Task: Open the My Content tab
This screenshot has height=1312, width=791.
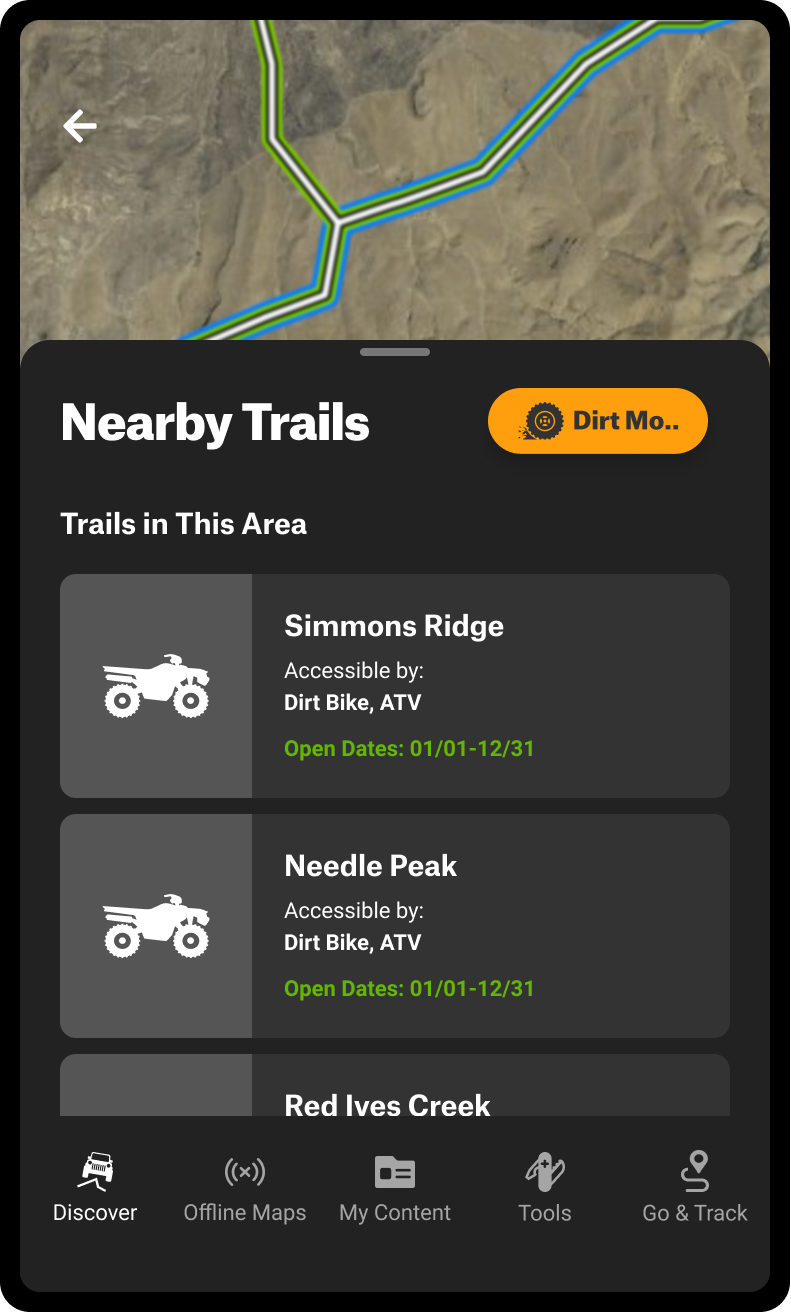Action: tap(395, 1188)
